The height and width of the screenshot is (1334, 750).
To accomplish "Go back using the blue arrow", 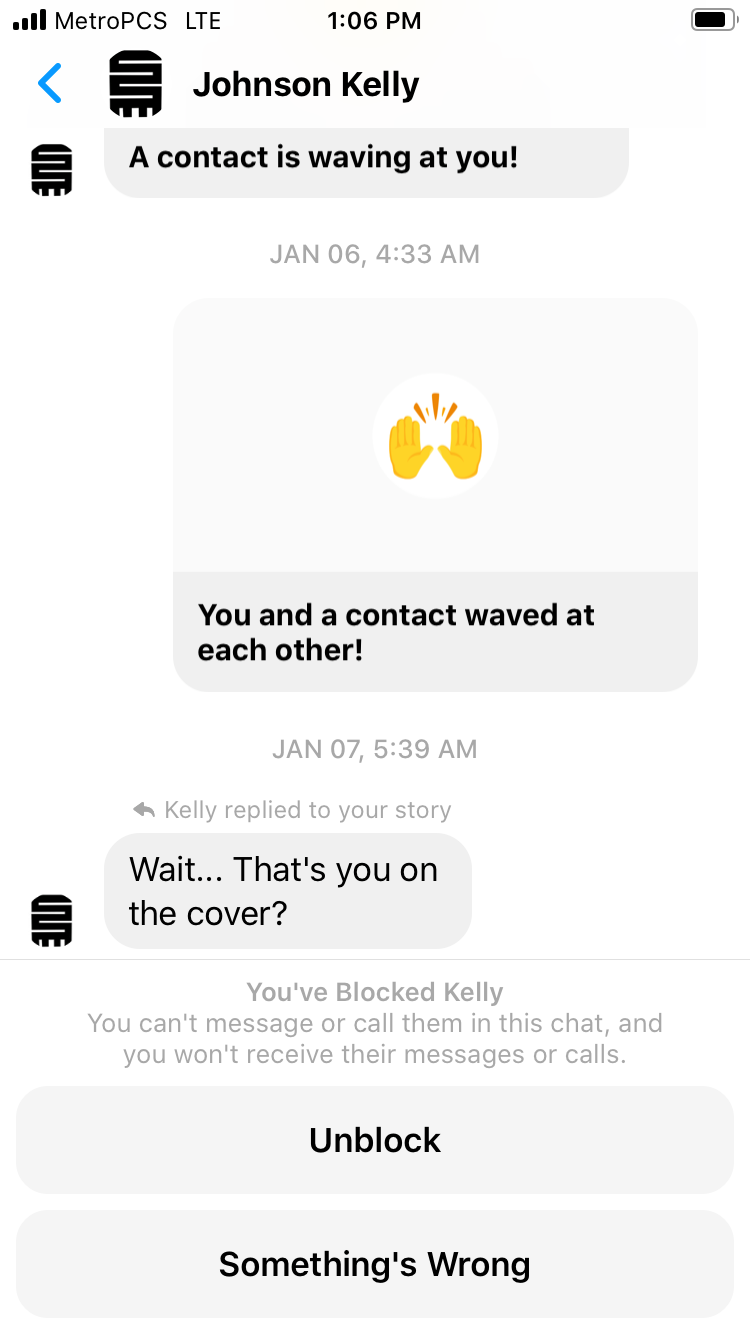I will pos(50,83).
